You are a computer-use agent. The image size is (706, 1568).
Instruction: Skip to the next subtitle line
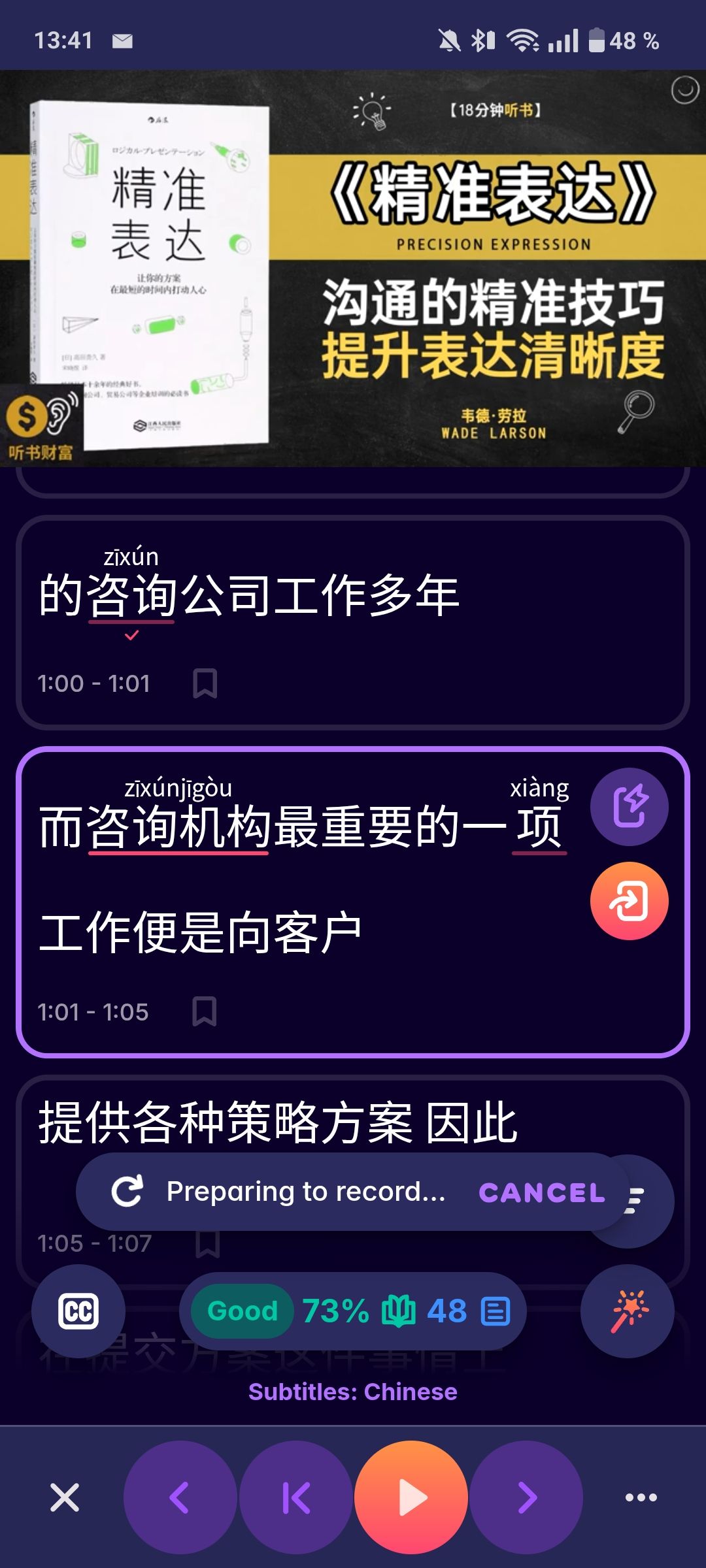pos(526,1497)
